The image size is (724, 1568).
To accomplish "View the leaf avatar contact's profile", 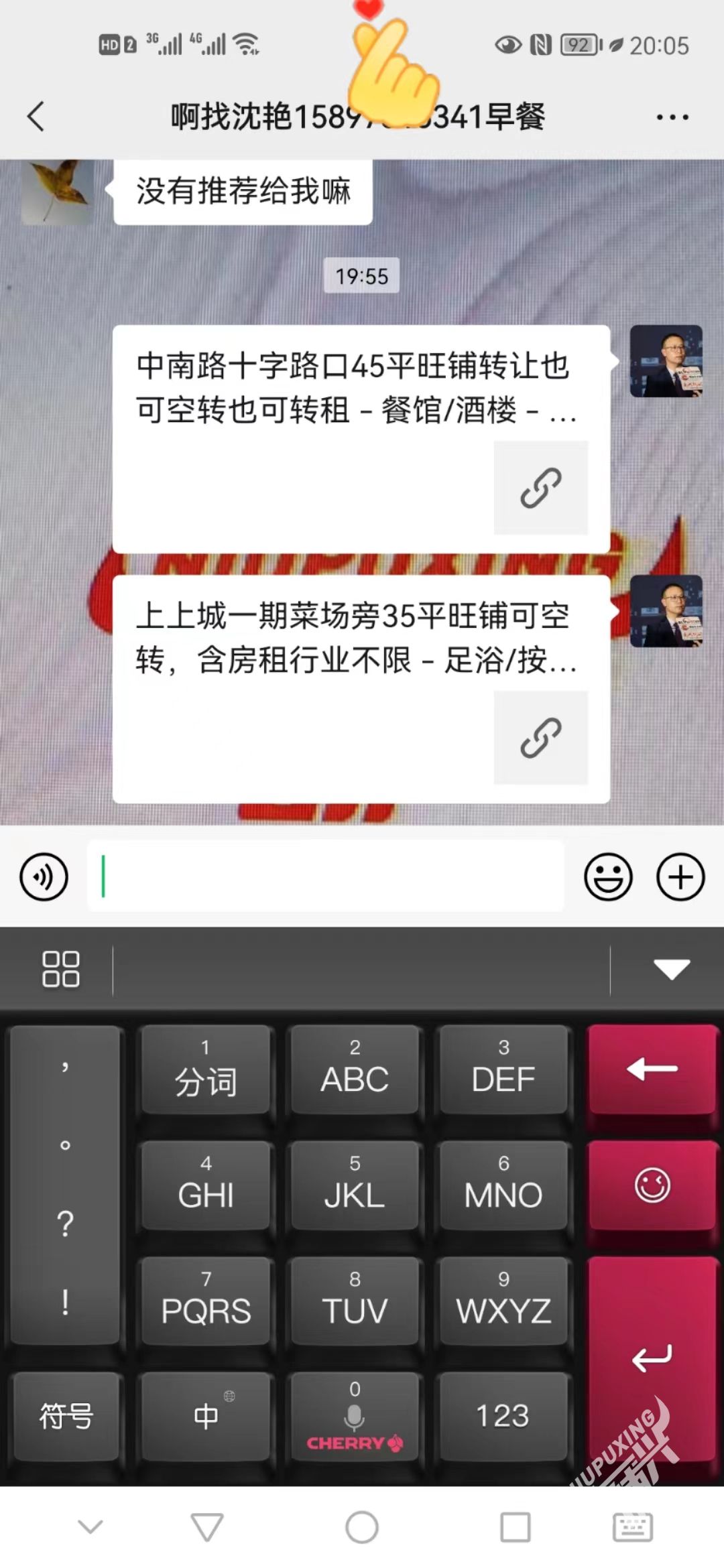I will [x=58, y=192].
